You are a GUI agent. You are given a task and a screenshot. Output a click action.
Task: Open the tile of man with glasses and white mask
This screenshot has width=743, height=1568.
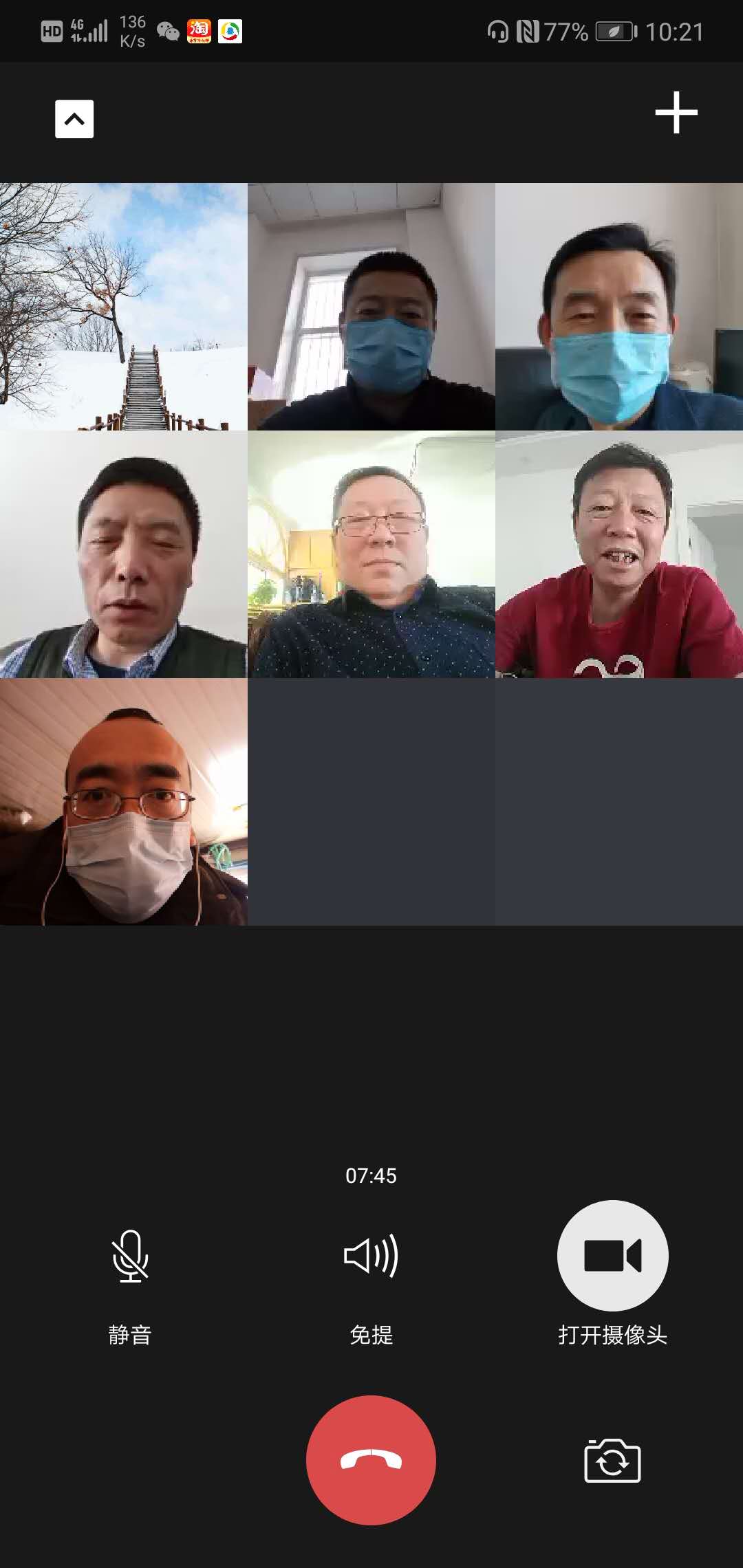pyautogui.click(x=124, y=802)
